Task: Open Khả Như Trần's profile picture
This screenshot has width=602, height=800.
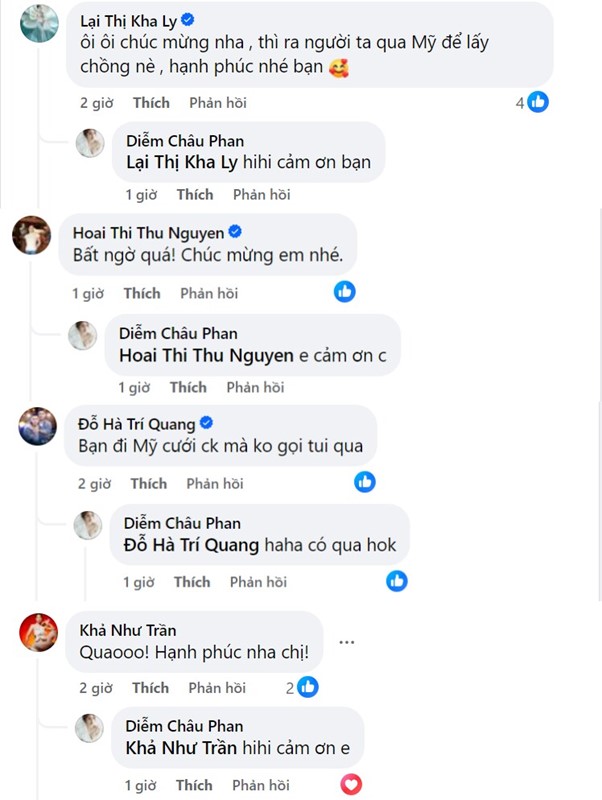Action: coord(39,632)
